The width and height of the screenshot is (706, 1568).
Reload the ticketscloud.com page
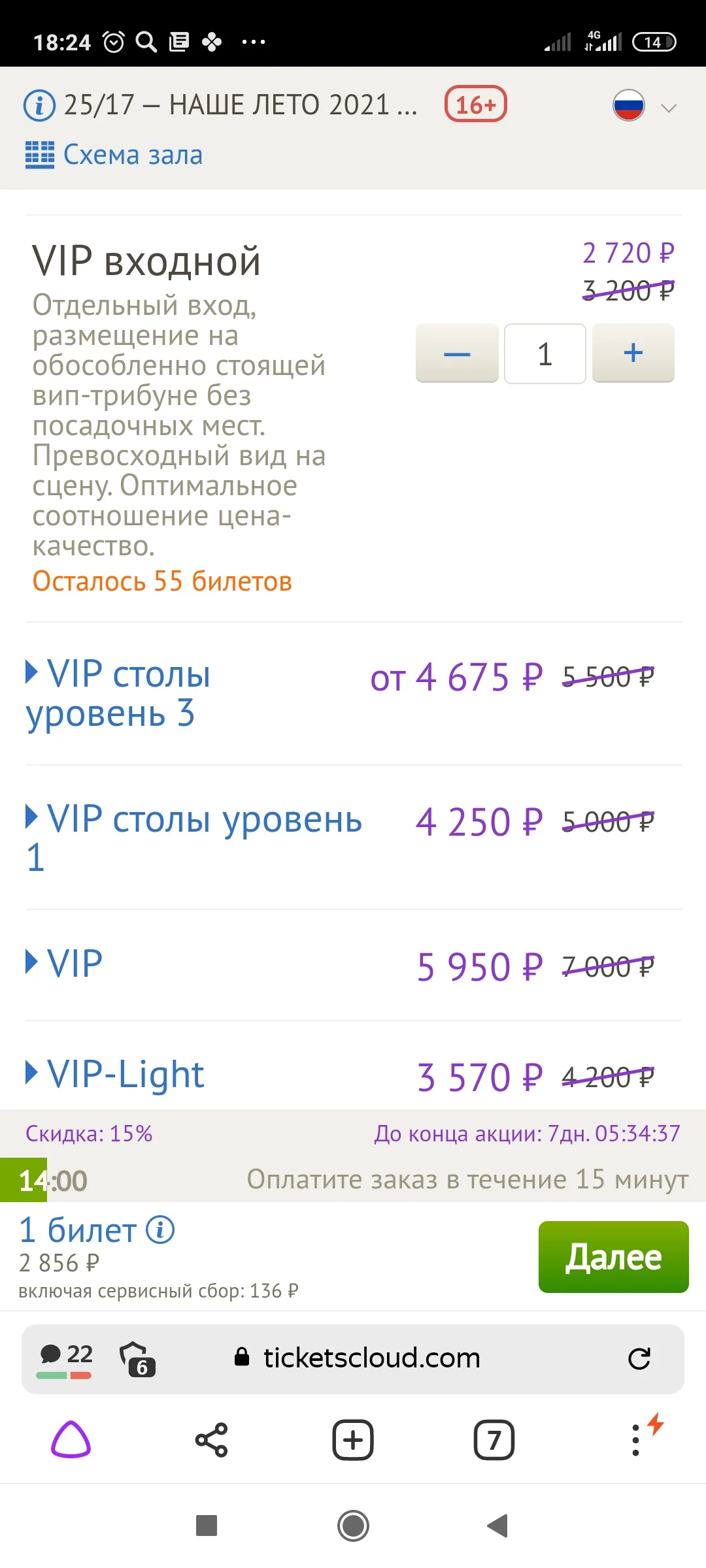(639, 1359)
